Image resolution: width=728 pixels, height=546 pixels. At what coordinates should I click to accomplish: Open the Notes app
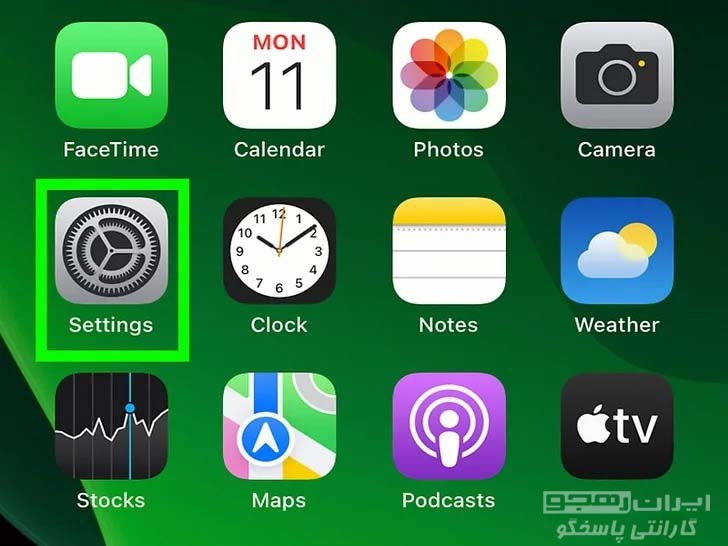[448, 251]
